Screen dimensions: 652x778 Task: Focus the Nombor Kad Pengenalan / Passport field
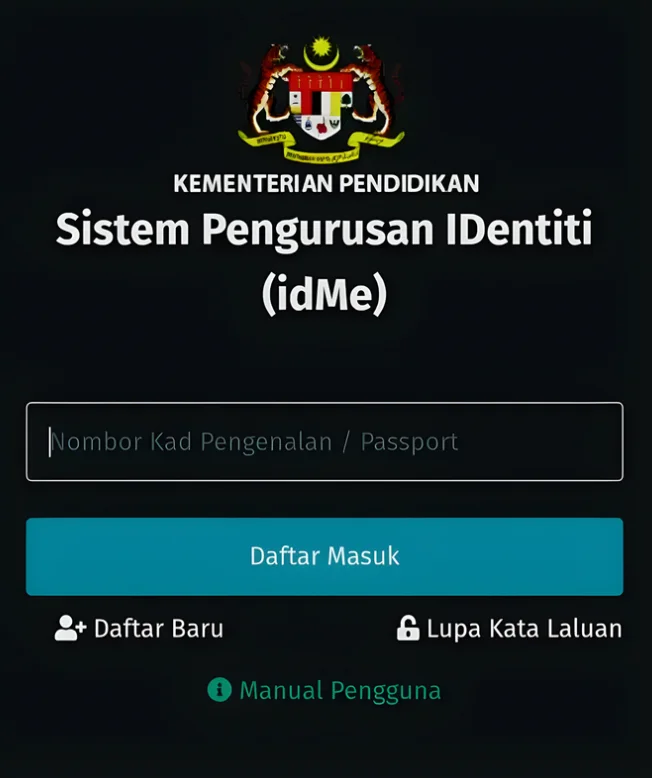[x=324, y=442]
